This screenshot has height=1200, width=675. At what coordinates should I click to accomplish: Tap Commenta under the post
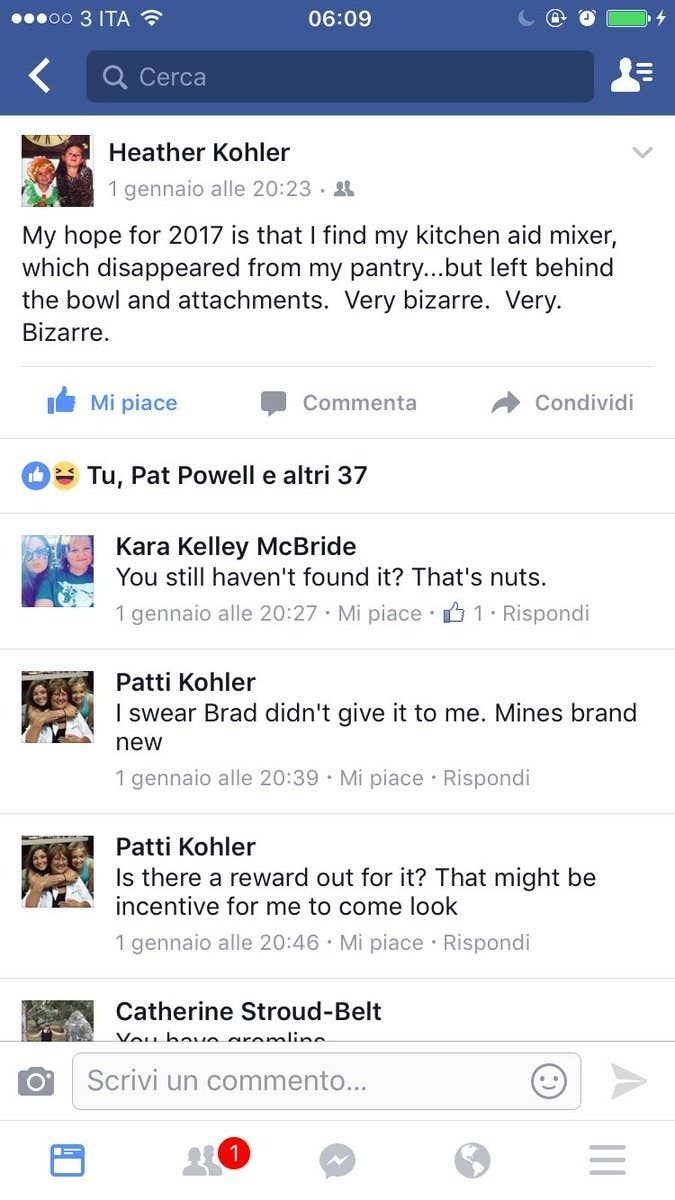338,402
